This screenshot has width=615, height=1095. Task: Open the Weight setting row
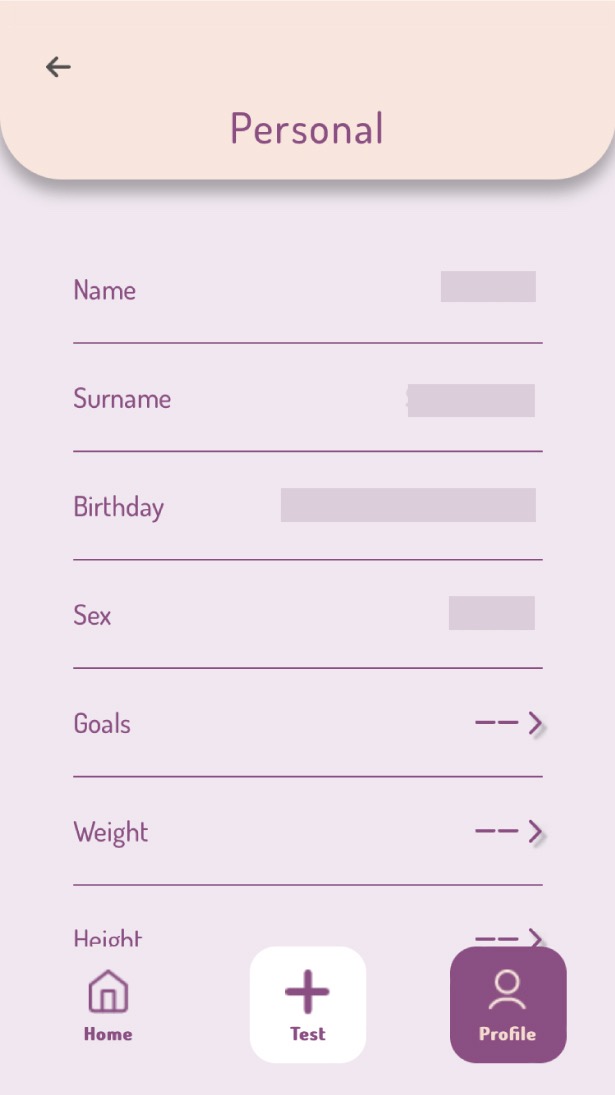[x=307, y=831]
